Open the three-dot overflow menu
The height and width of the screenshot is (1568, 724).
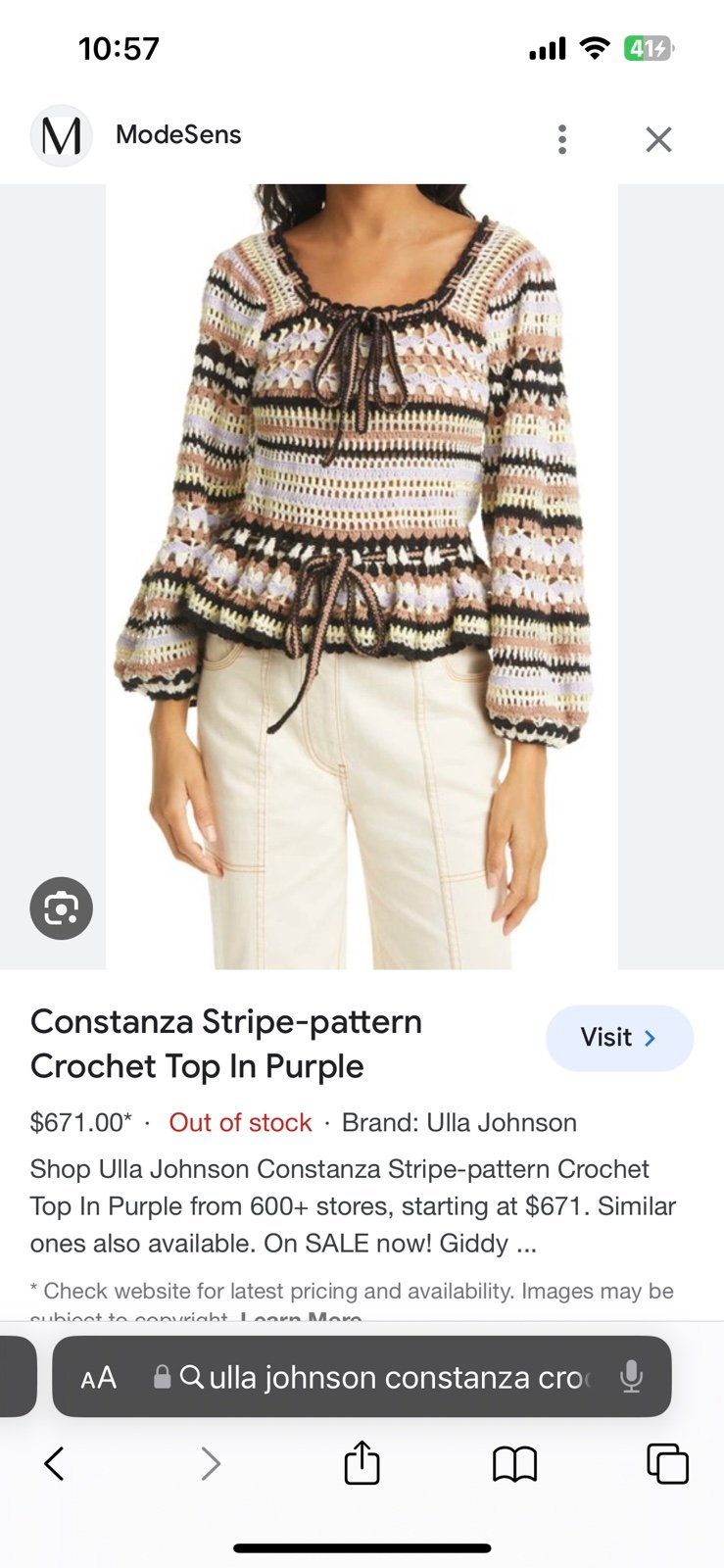(x=562, y=139)
